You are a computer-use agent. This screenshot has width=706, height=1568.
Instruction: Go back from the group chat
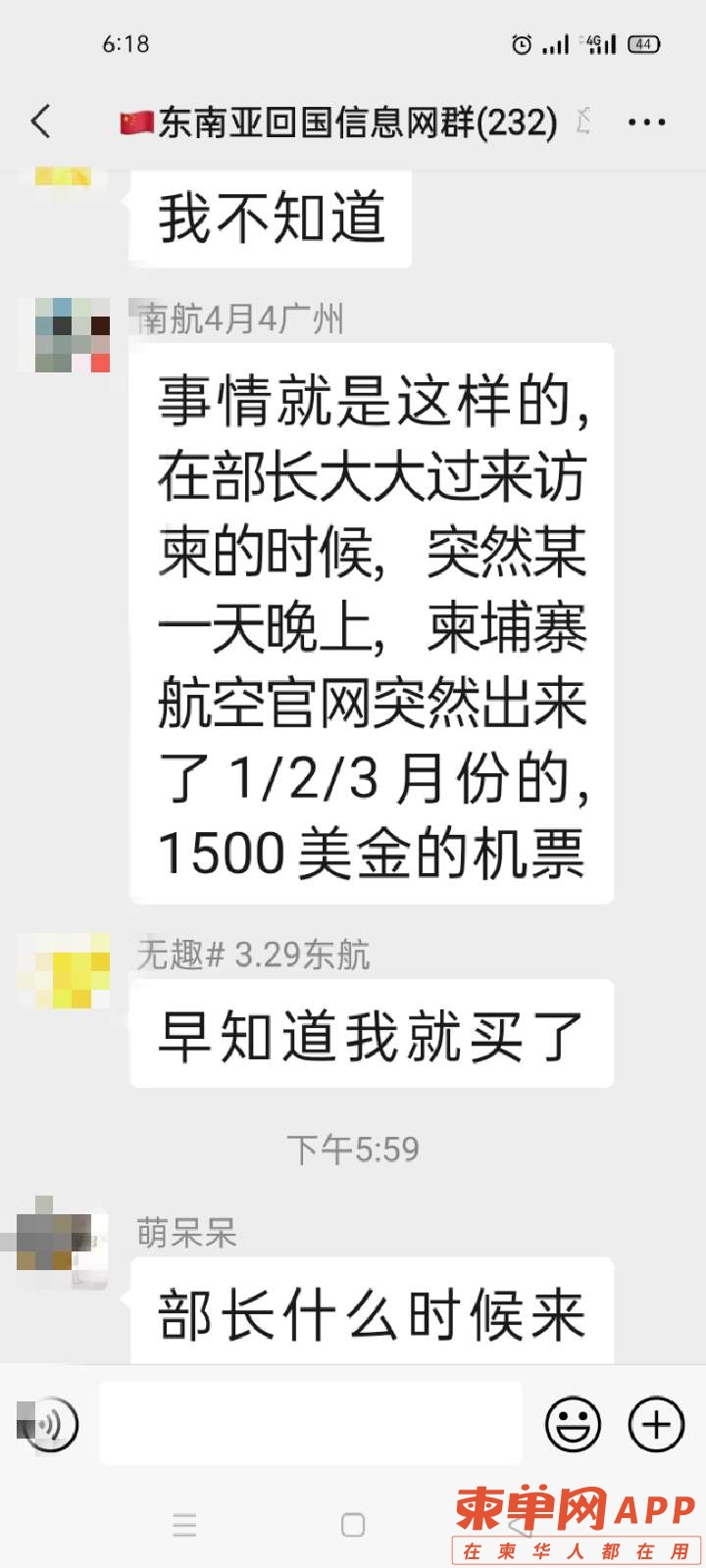click(41, 122)
